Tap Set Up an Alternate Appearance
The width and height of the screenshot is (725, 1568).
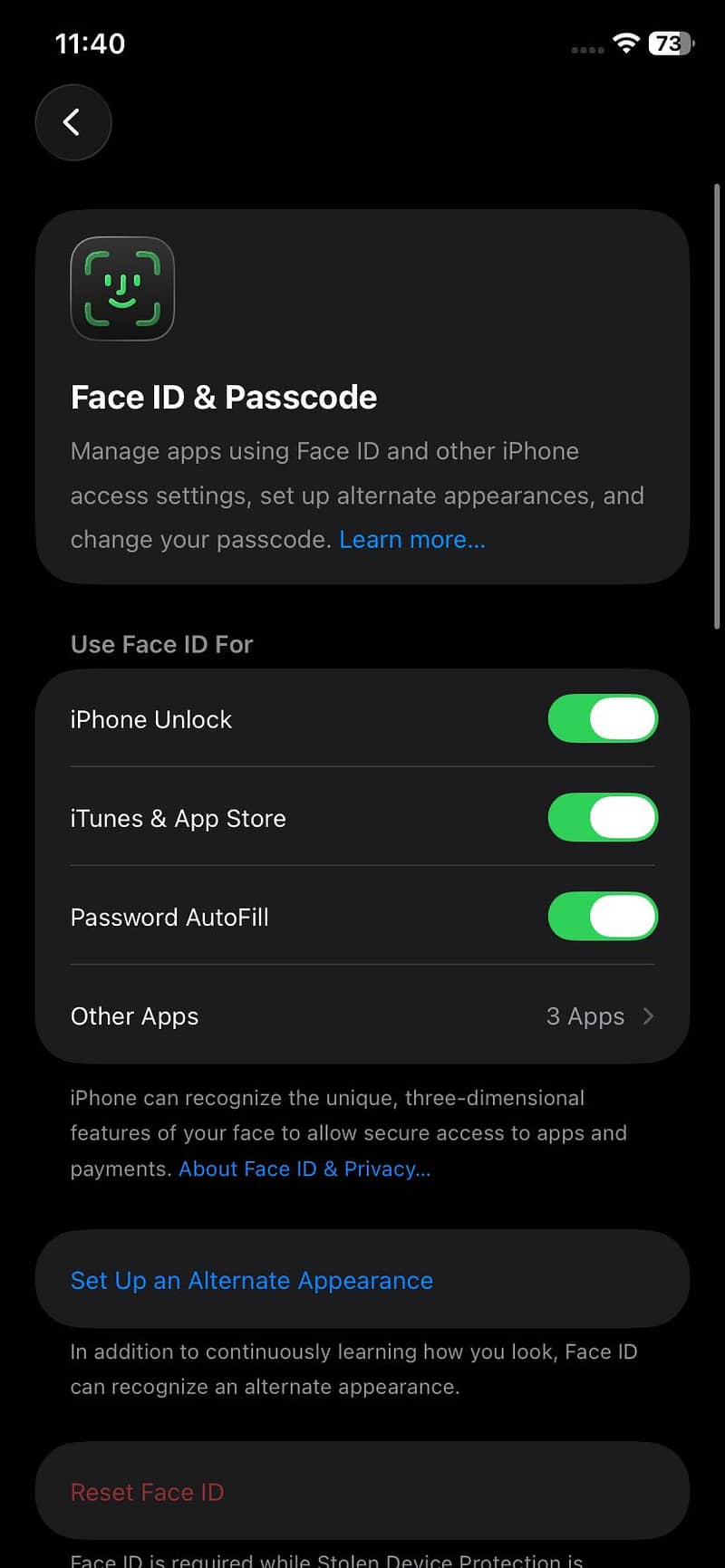click(x=251, y=1280)
